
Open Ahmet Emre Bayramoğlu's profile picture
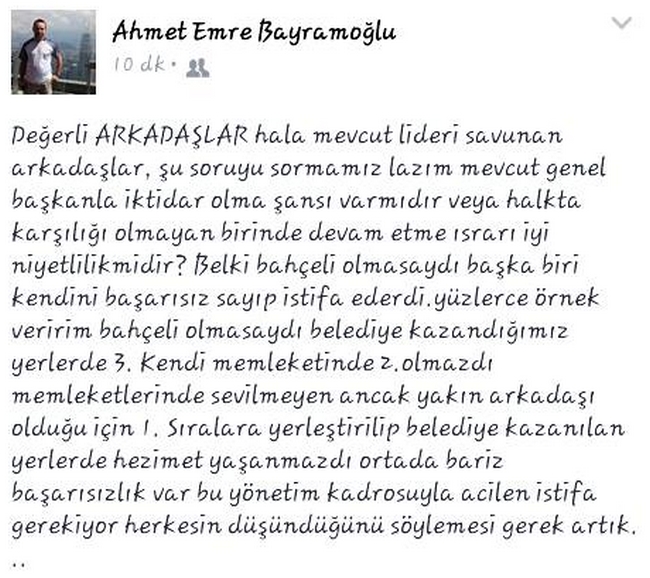tap(53, 52)
